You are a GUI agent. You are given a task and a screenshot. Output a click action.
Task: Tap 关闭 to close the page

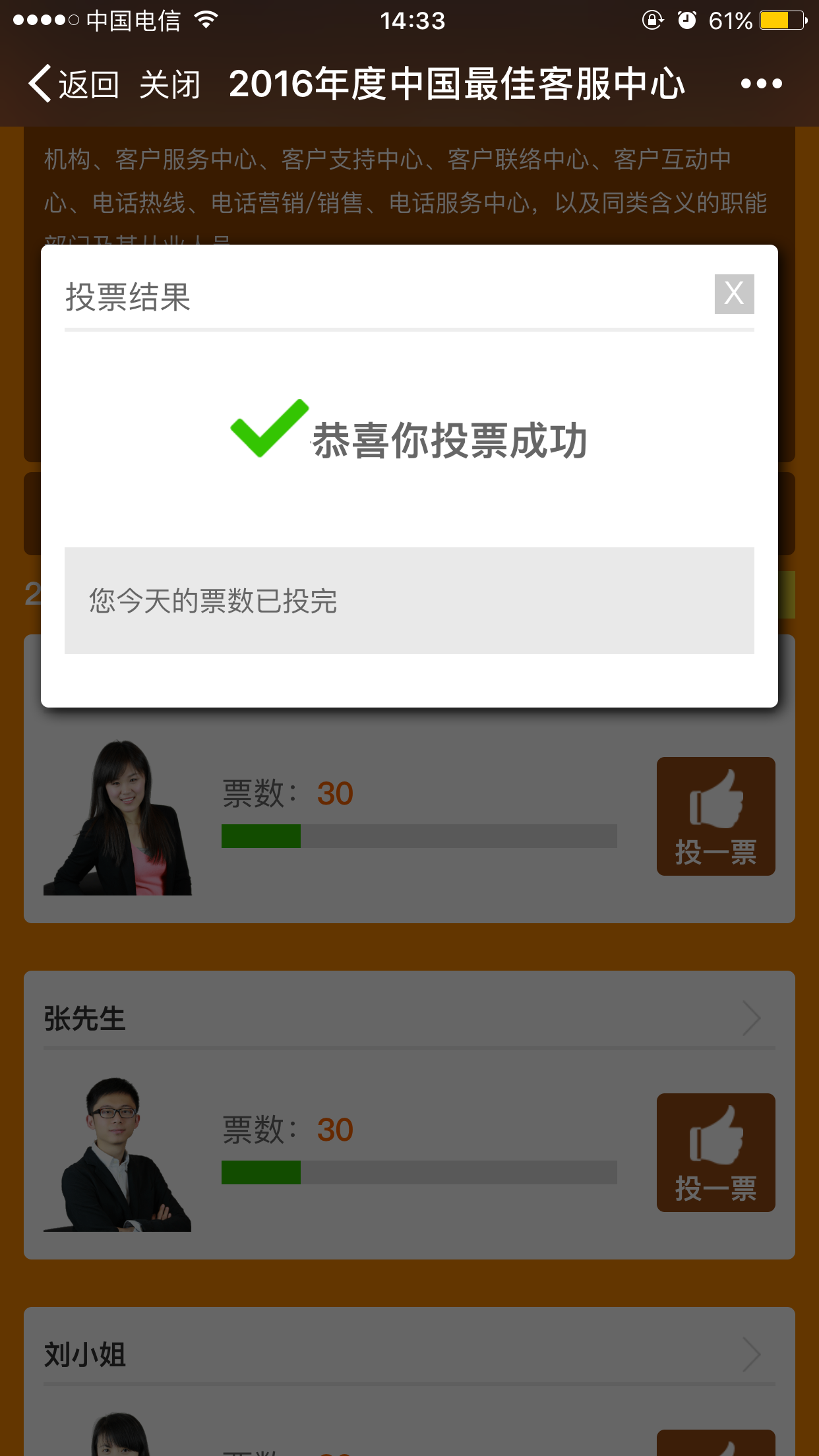[169, 84]
